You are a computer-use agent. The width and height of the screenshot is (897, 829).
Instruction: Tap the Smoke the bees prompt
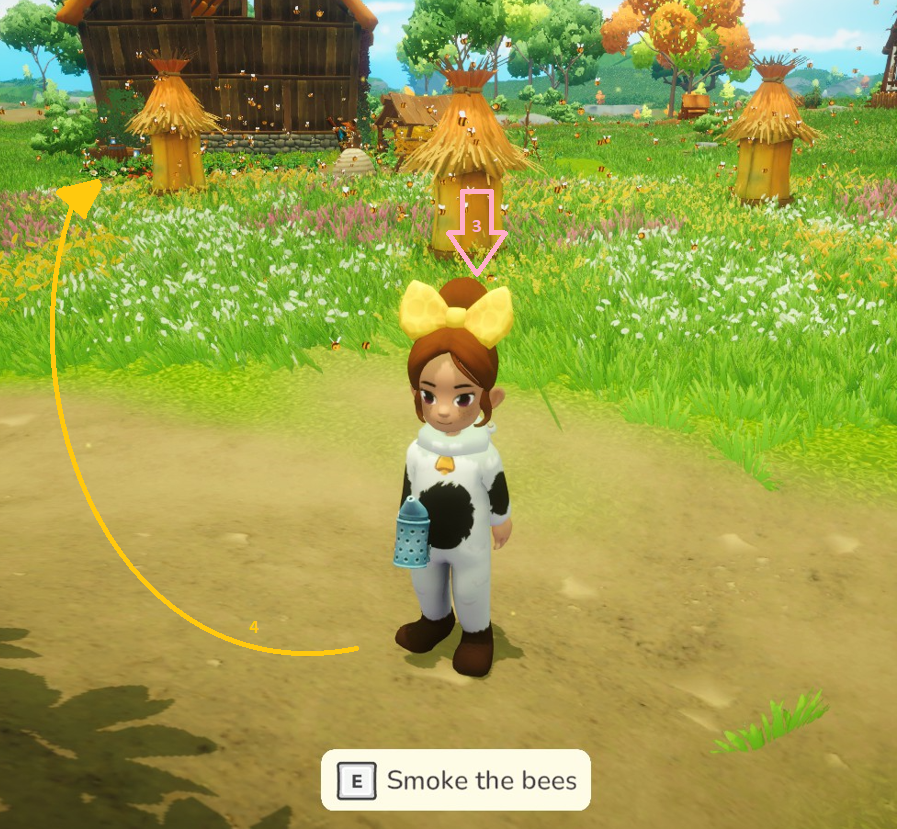coord(456,780)
